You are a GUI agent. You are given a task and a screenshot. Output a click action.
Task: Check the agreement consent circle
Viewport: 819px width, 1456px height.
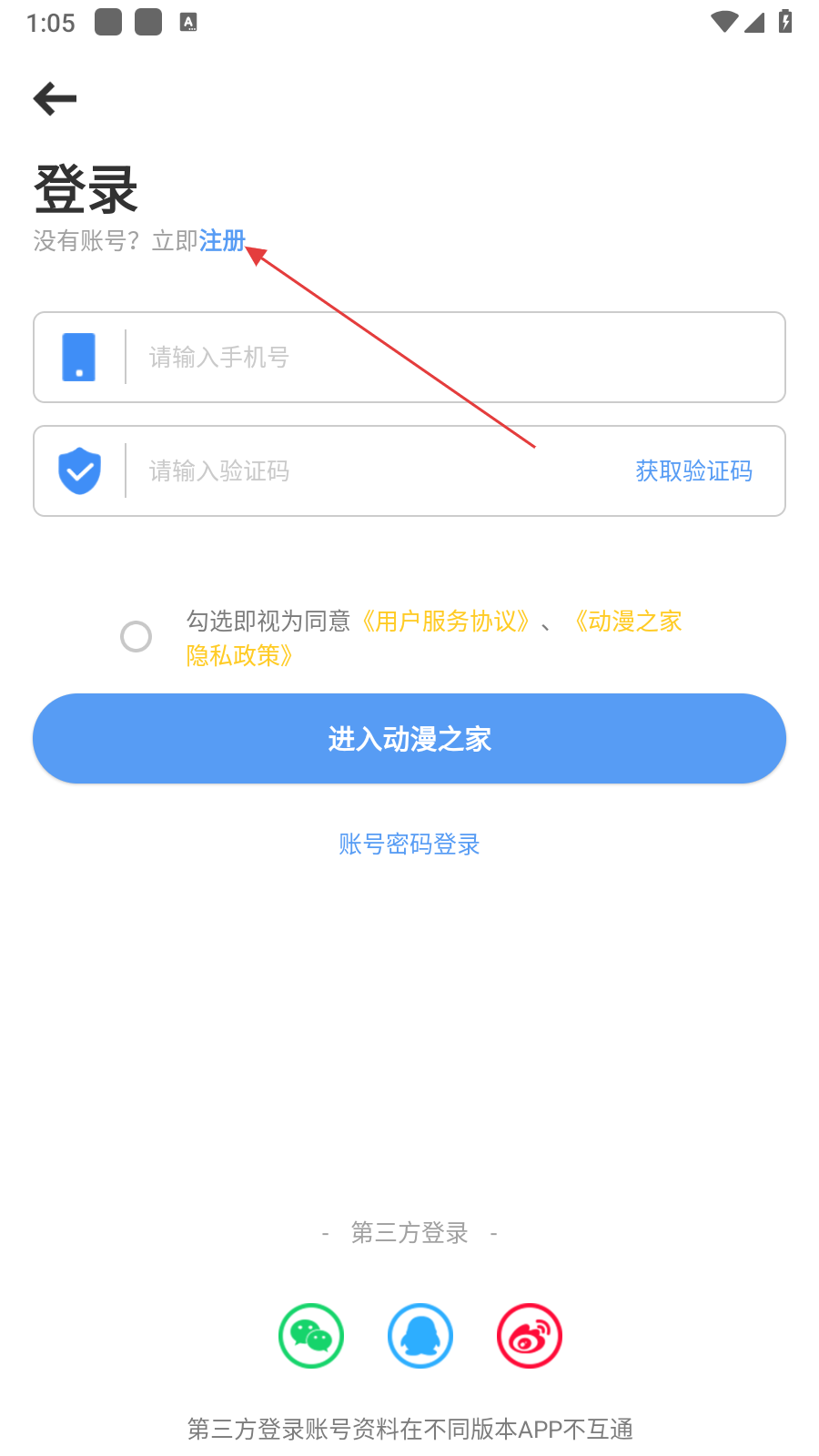tap(136, 636)
